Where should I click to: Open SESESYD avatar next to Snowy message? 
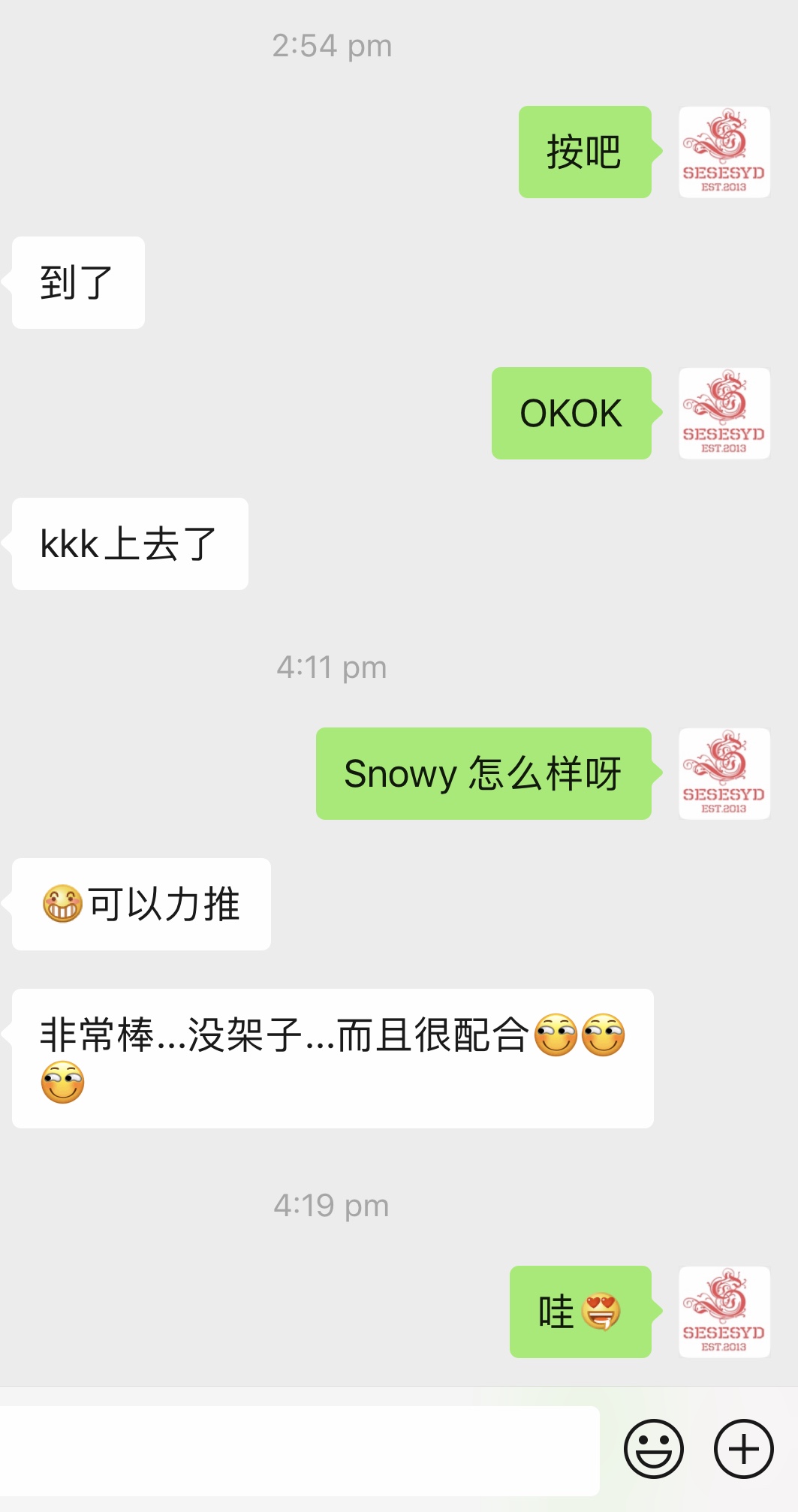tap(724, 773)
